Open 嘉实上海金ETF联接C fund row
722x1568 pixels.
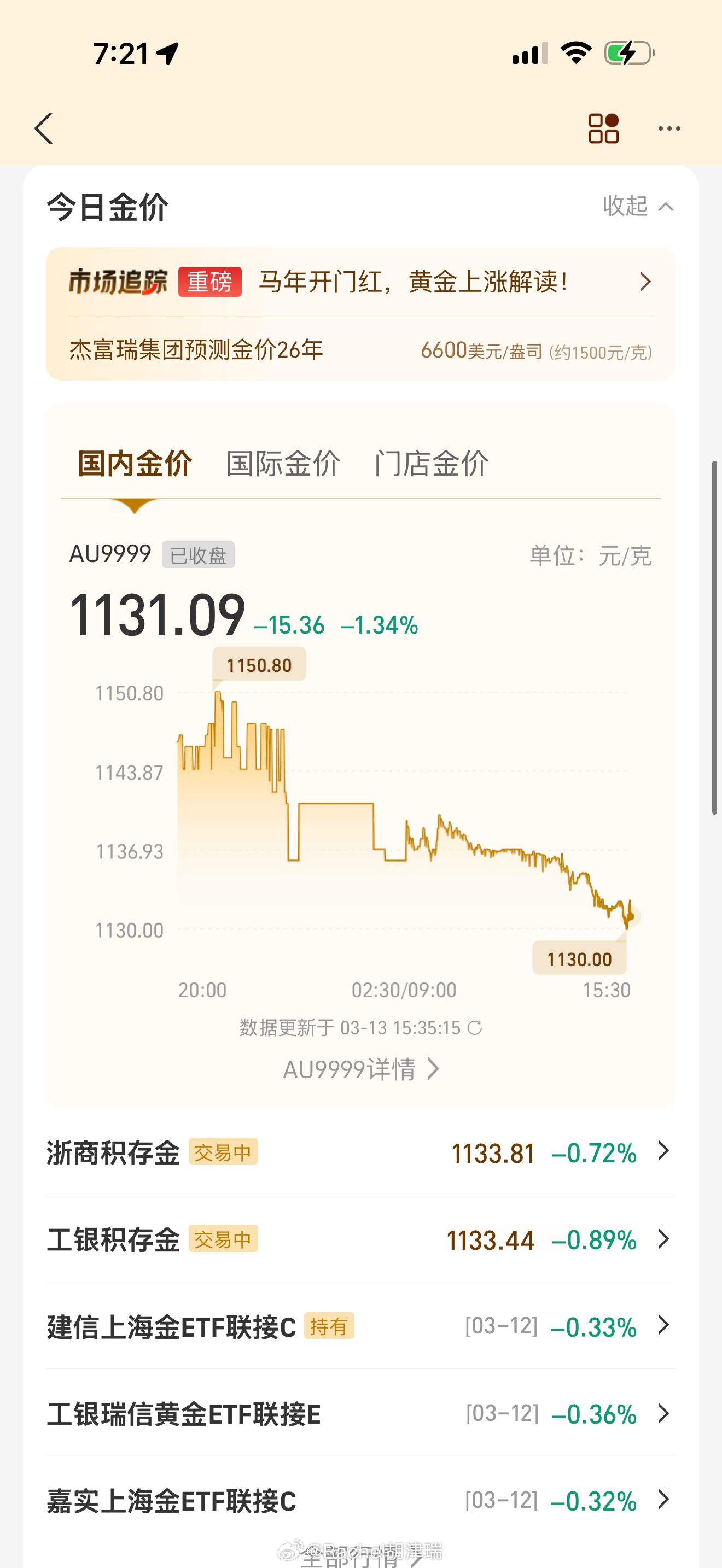click(x=360, y=1500)
